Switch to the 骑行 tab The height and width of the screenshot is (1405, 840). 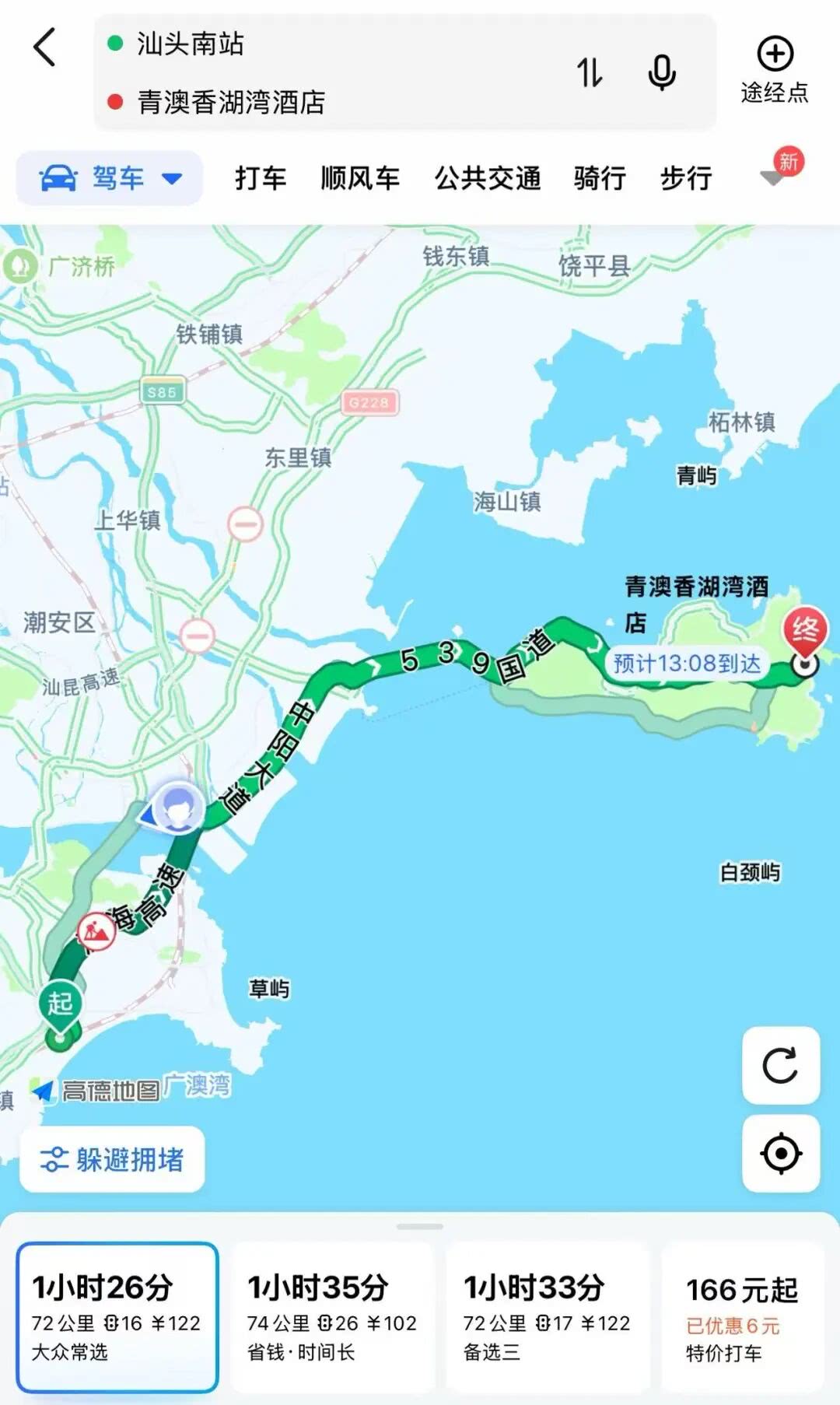pos(600,178)
